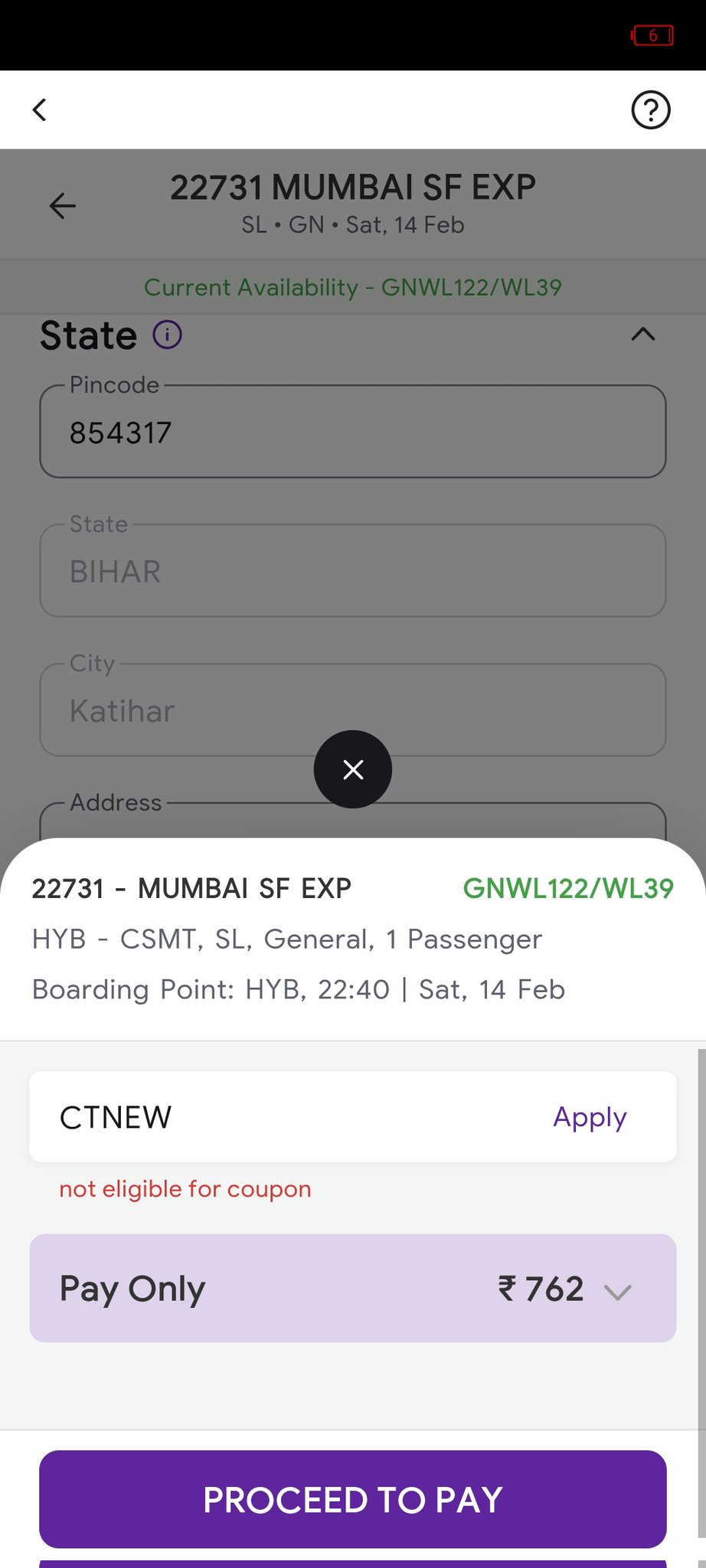Apply the CTNEW coupon code
The width and height of the screenshot is (706, 1568).
(x=590, y=1117)
